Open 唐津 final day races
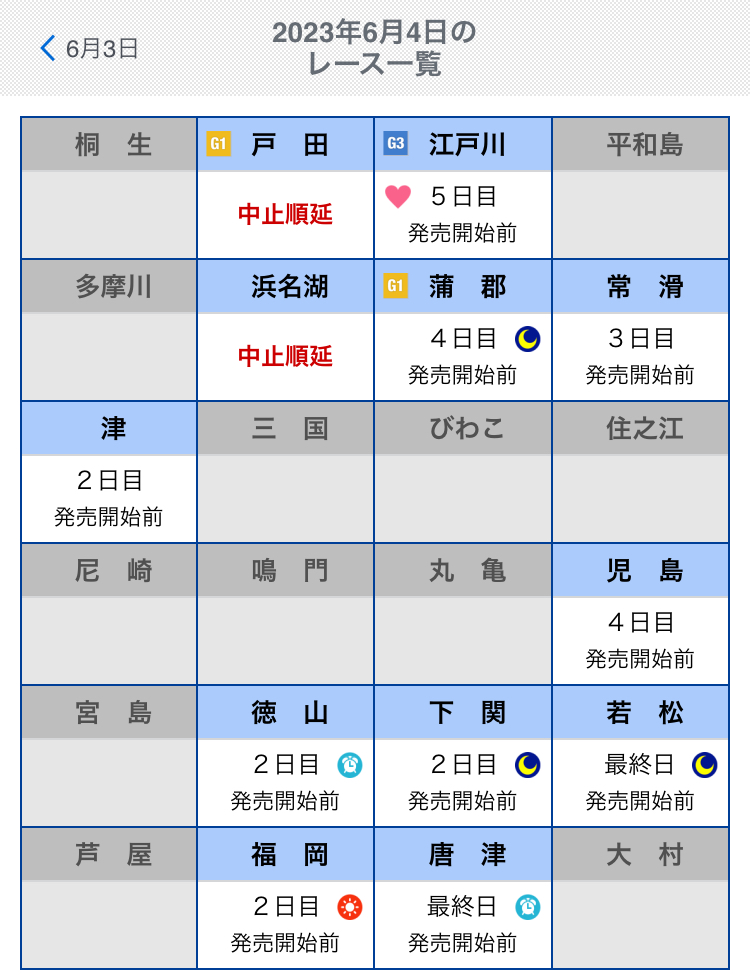Viewport: 750px width, 977px height. click(x=463, y=898)
